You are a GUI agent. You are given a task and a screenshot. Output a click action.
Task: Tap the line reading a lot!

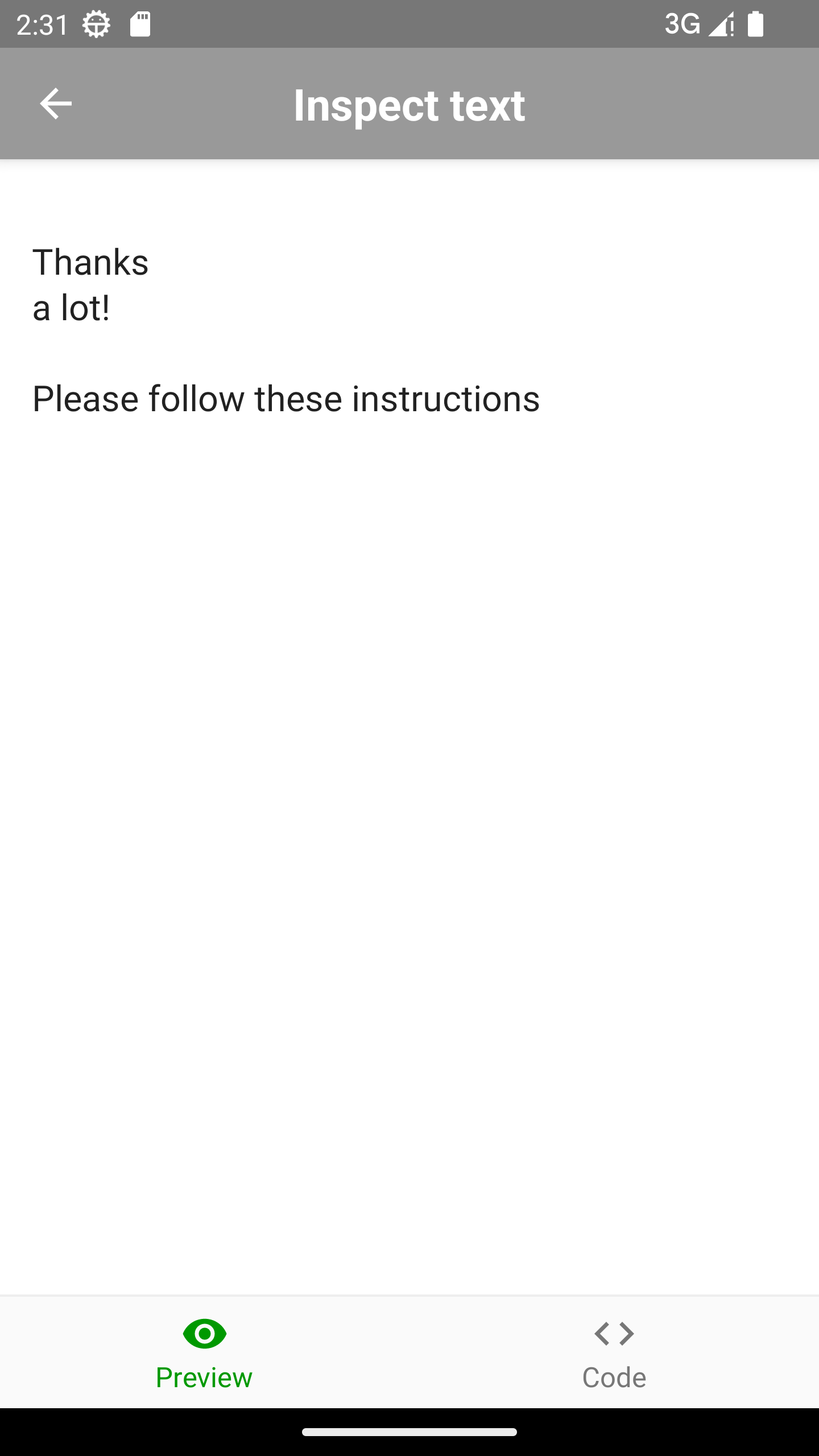[72, 307]
